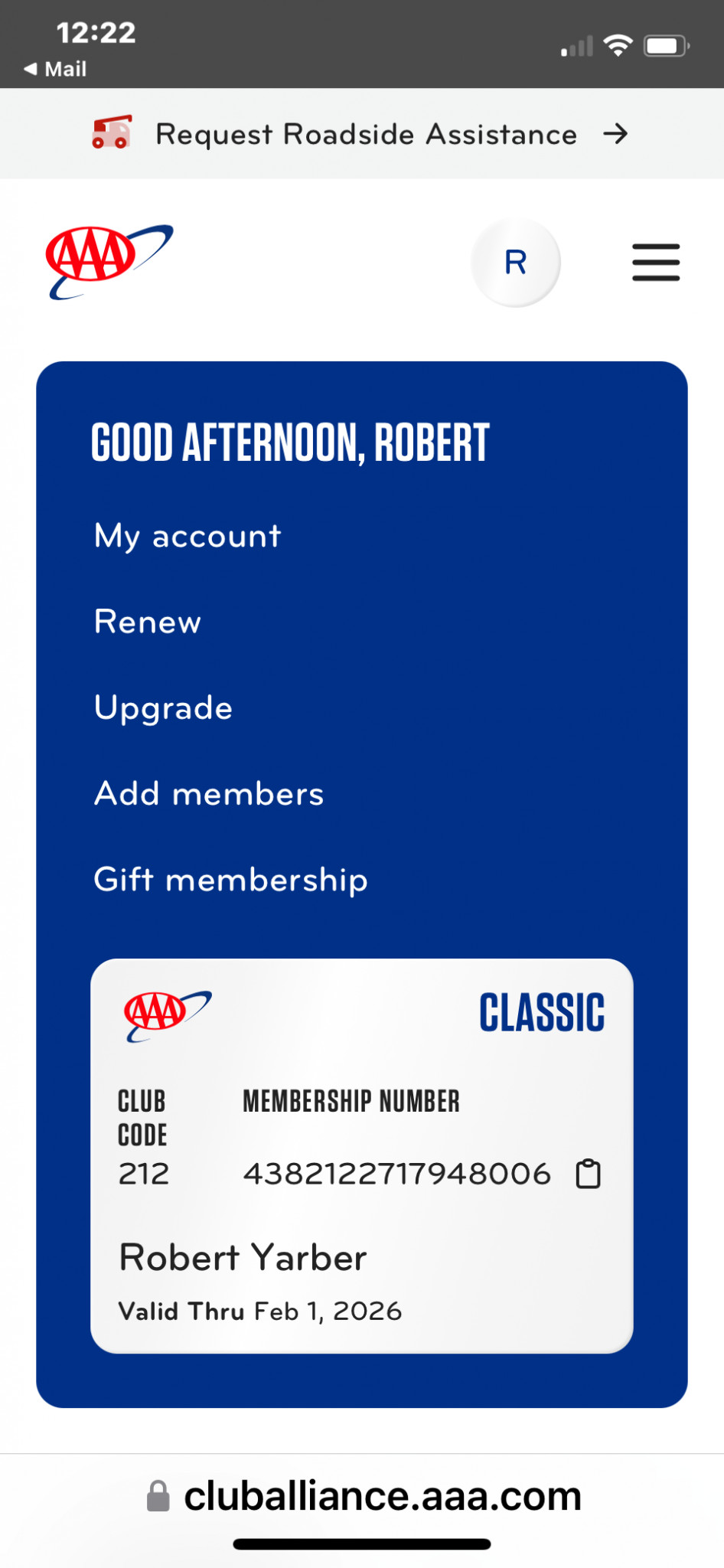Open Request Roadside Assistance banner
This screenshot has width=724, height=1568.
362,134
